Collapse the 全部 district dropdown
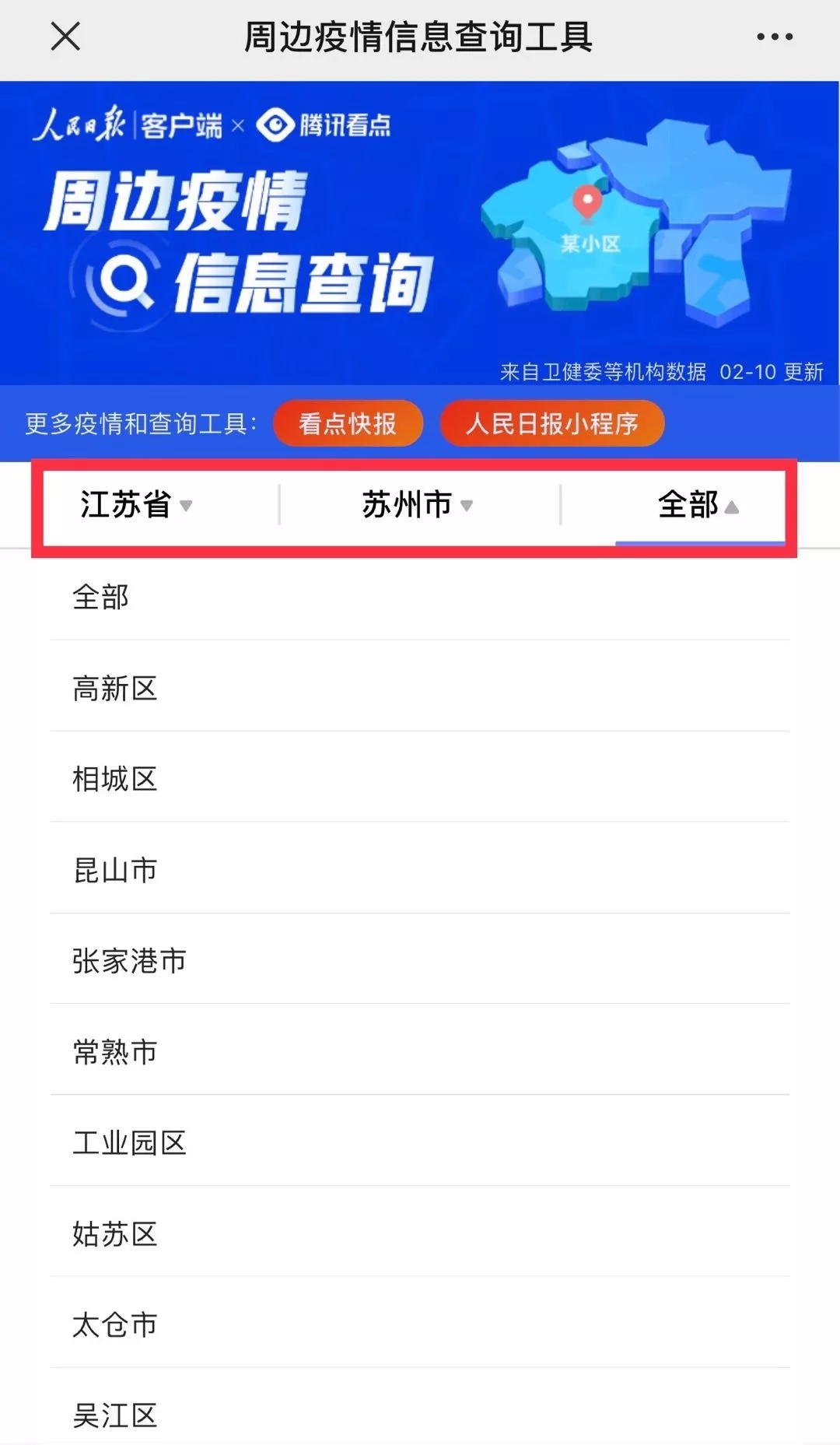This screenshot has height=1445, width=840. [x=698, y=505]
